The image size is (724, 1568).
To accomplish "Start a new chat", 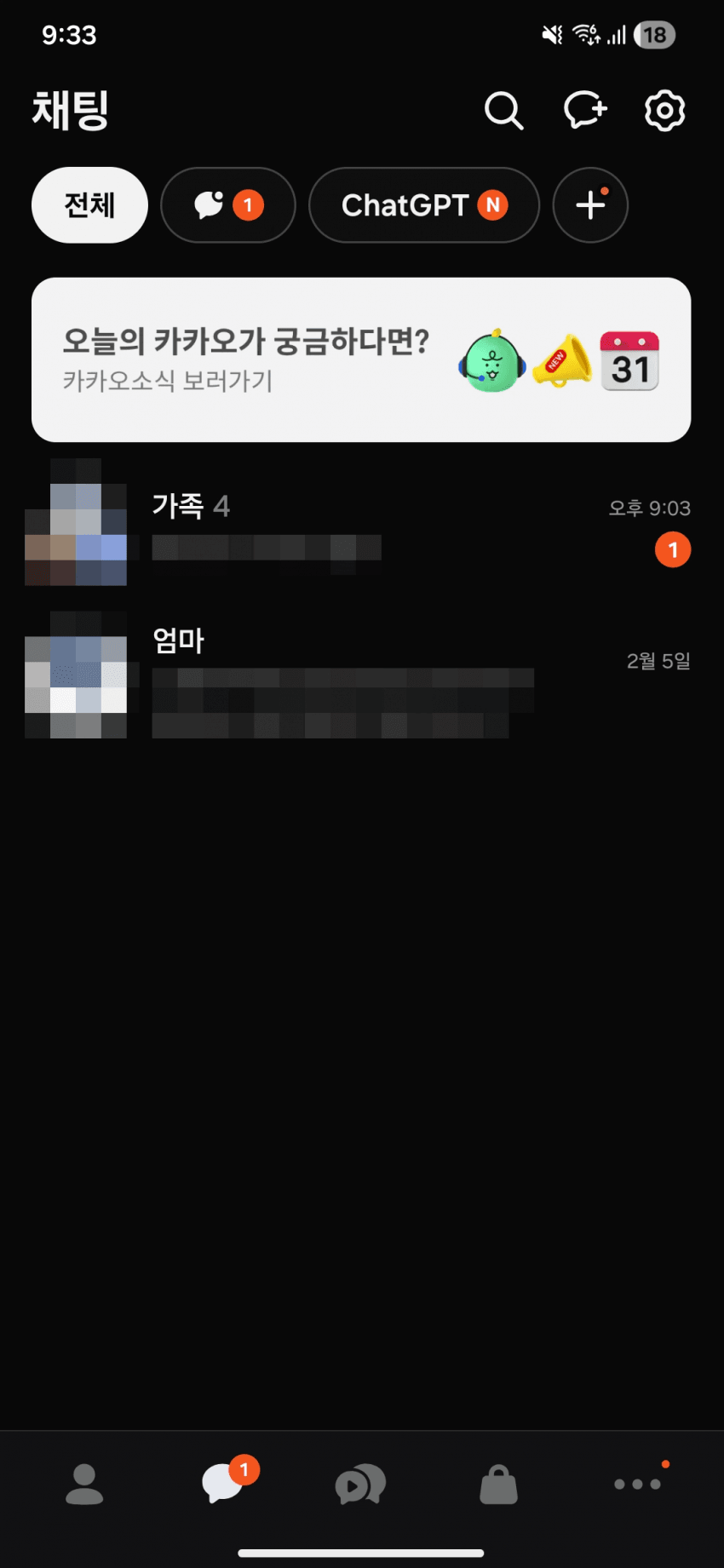I will click(585, 111).
